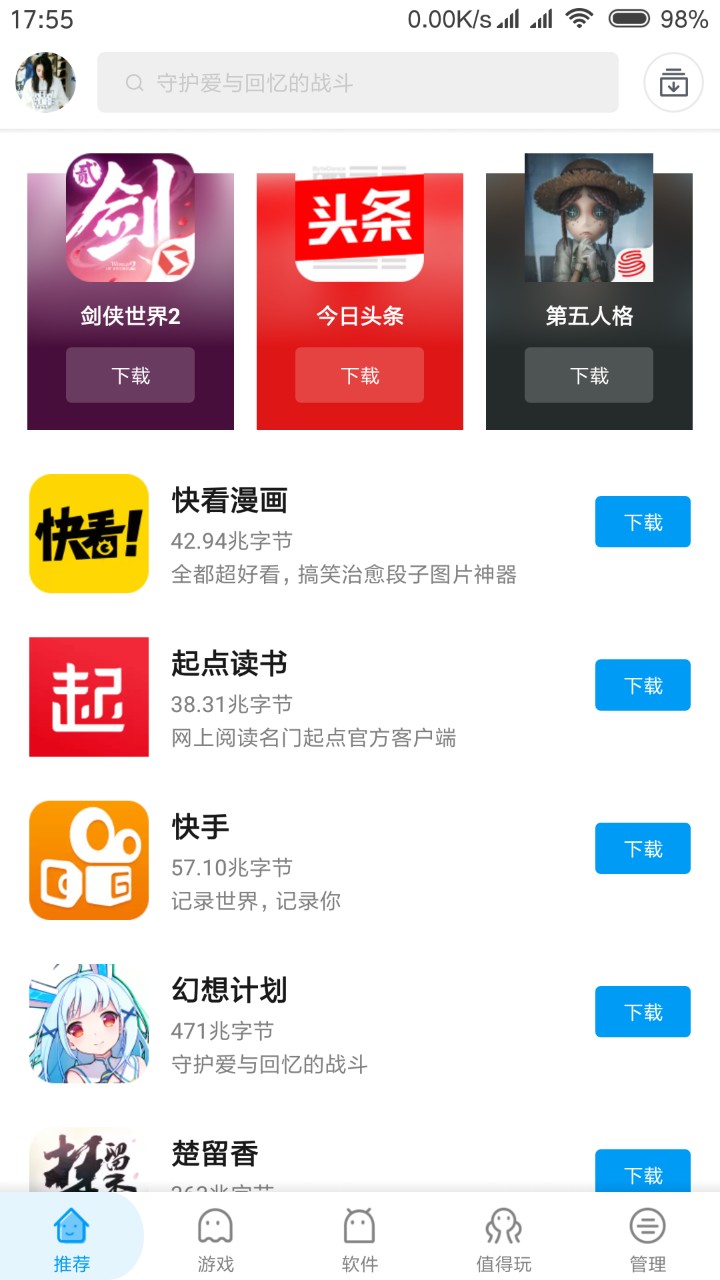Open the download manager icon

pos(673,83)
